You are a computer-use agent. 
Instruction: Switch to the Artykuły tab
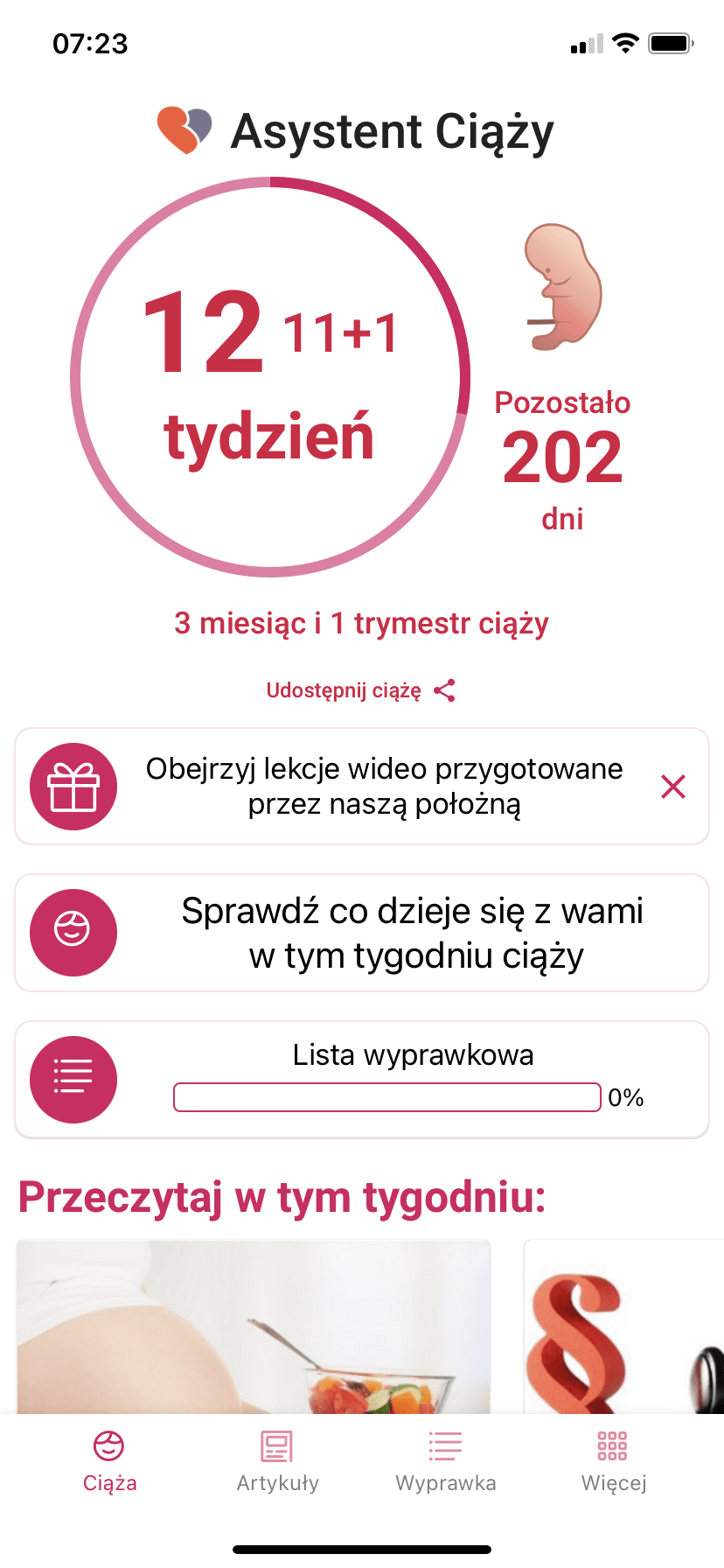277,1461
